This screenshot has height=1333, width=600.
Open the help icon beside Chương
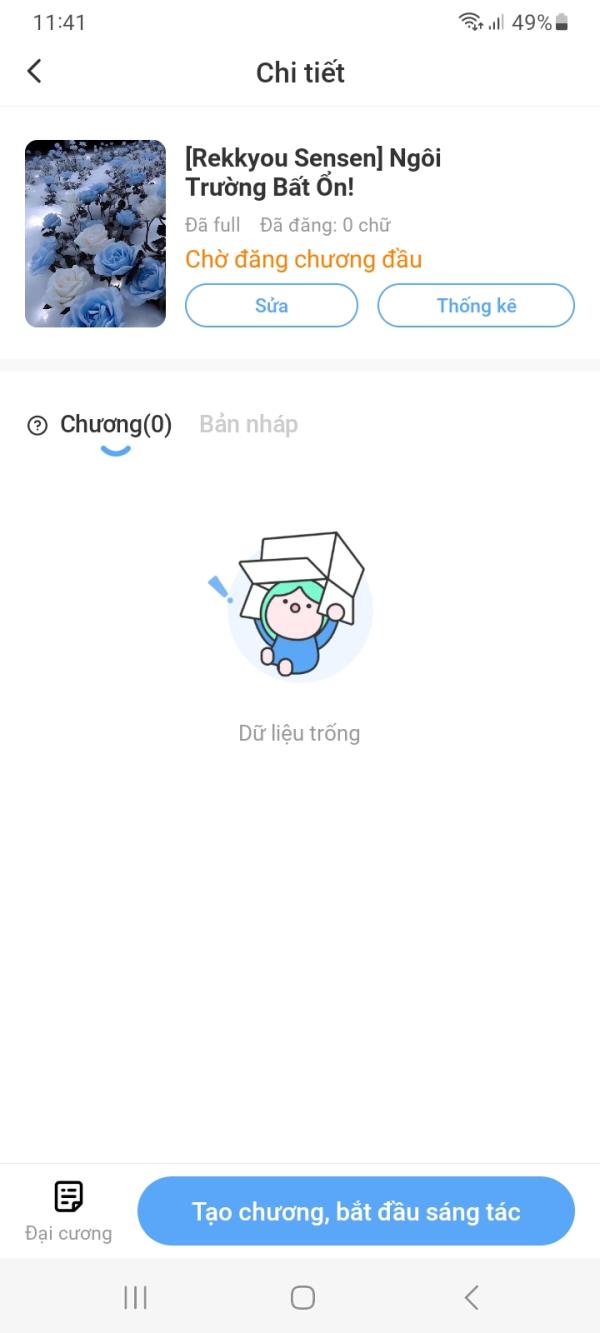(x=38, y=426)
